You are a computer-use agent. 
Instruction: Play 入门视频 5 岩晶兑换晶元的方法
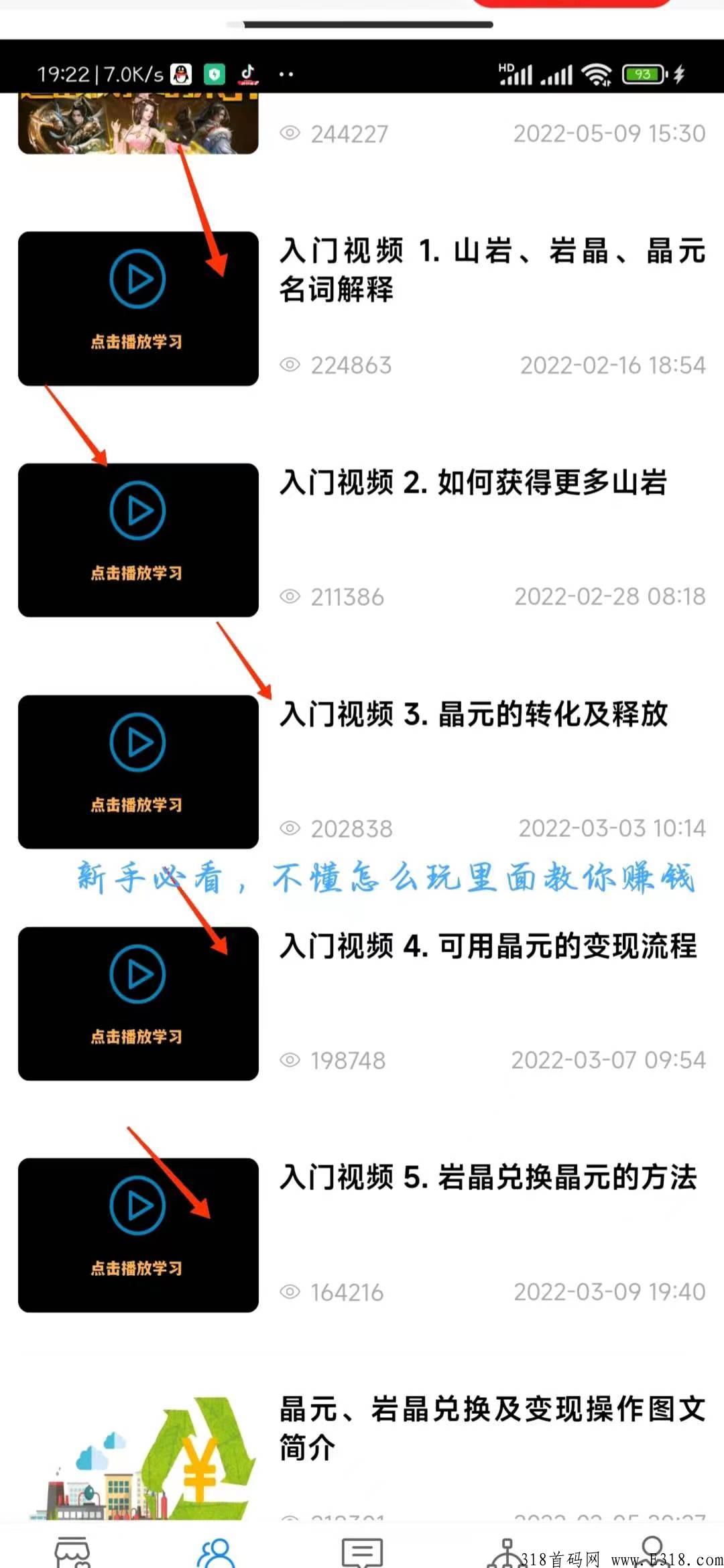pyautogui.click(x=138, y=1204)
